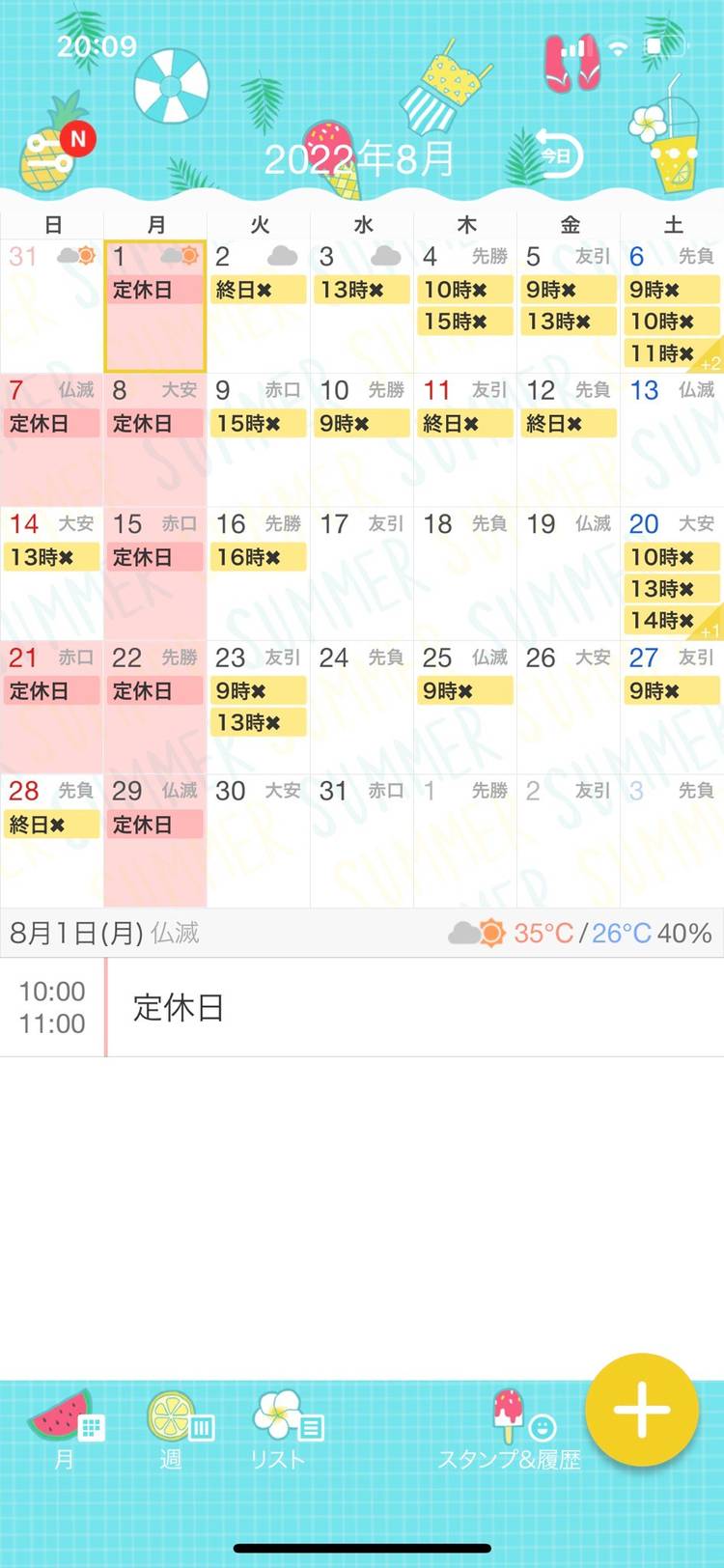724x1568 pixels.
Task: Jump to today with 今日 button
Action: [557, 154]
